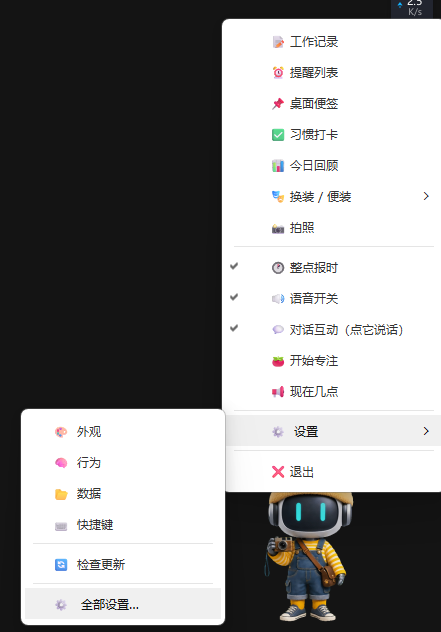Choose 拍照 to take a photo

click(333, 228)
